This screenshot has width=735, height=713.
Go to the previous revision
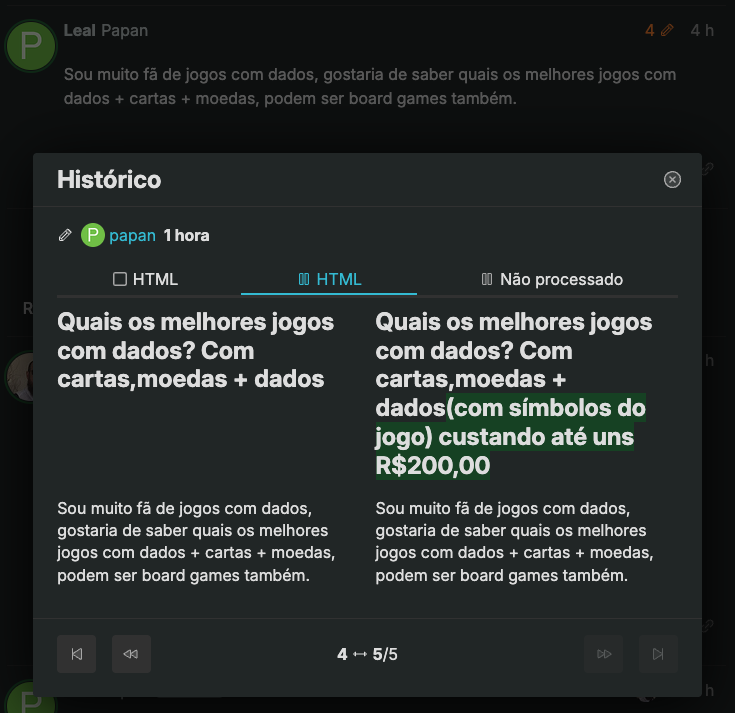pyautogui.click(x=131, y=654)
